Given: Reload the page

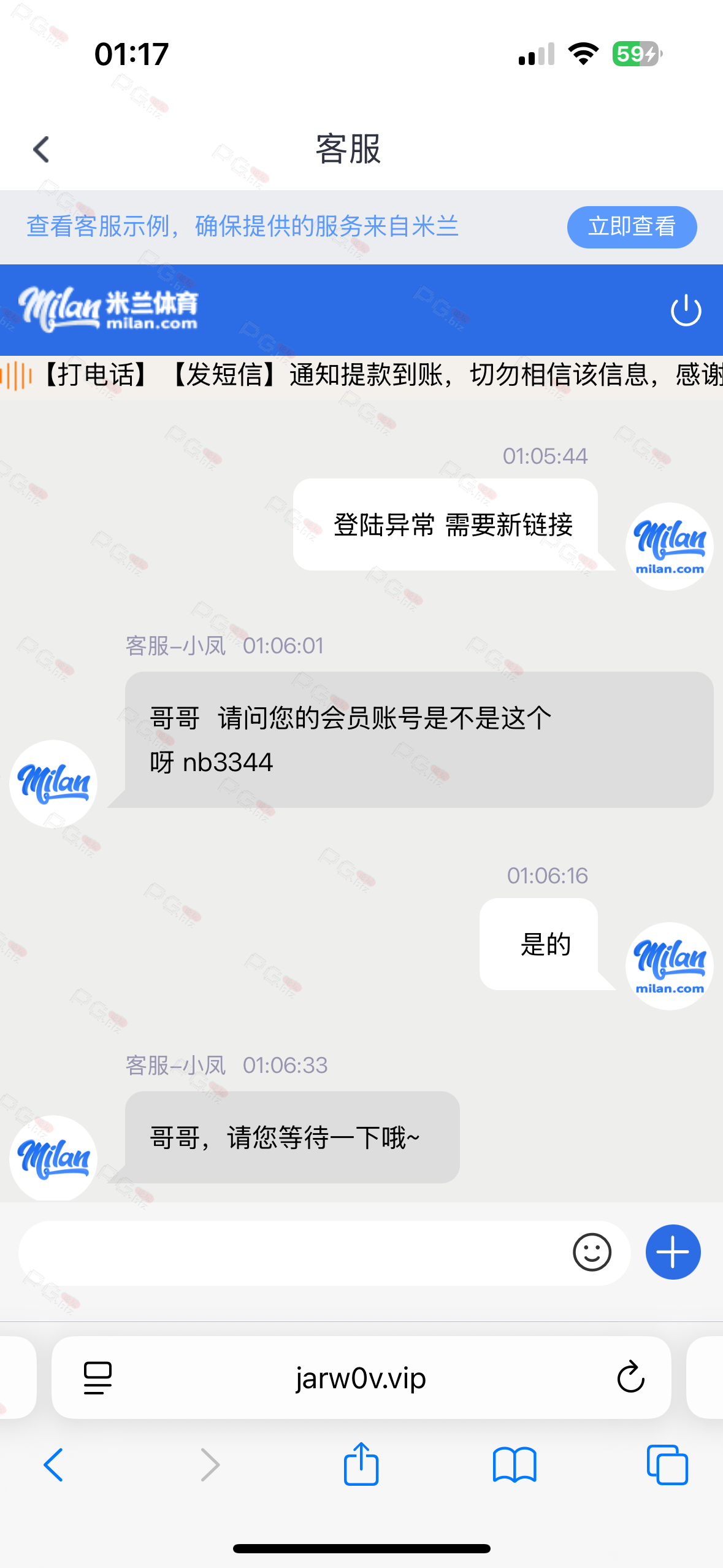Looking at the screenshot, I should (x=630, y=1378).
